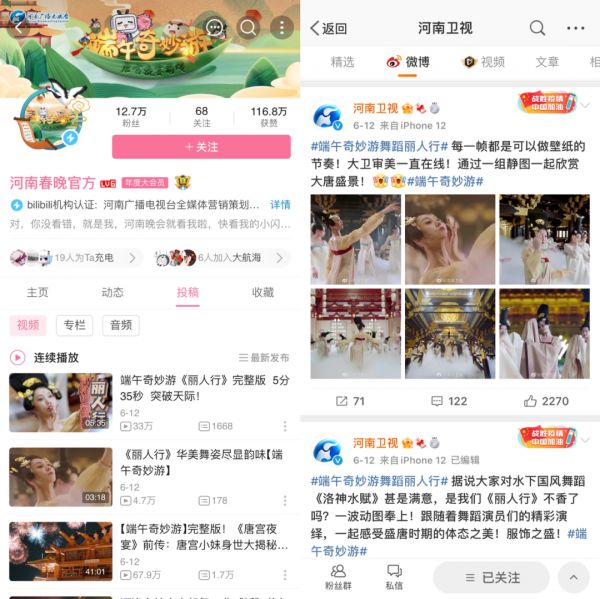Like the post with 2270 likes
This screenshot has width=600, height=599.
(545, 401)
